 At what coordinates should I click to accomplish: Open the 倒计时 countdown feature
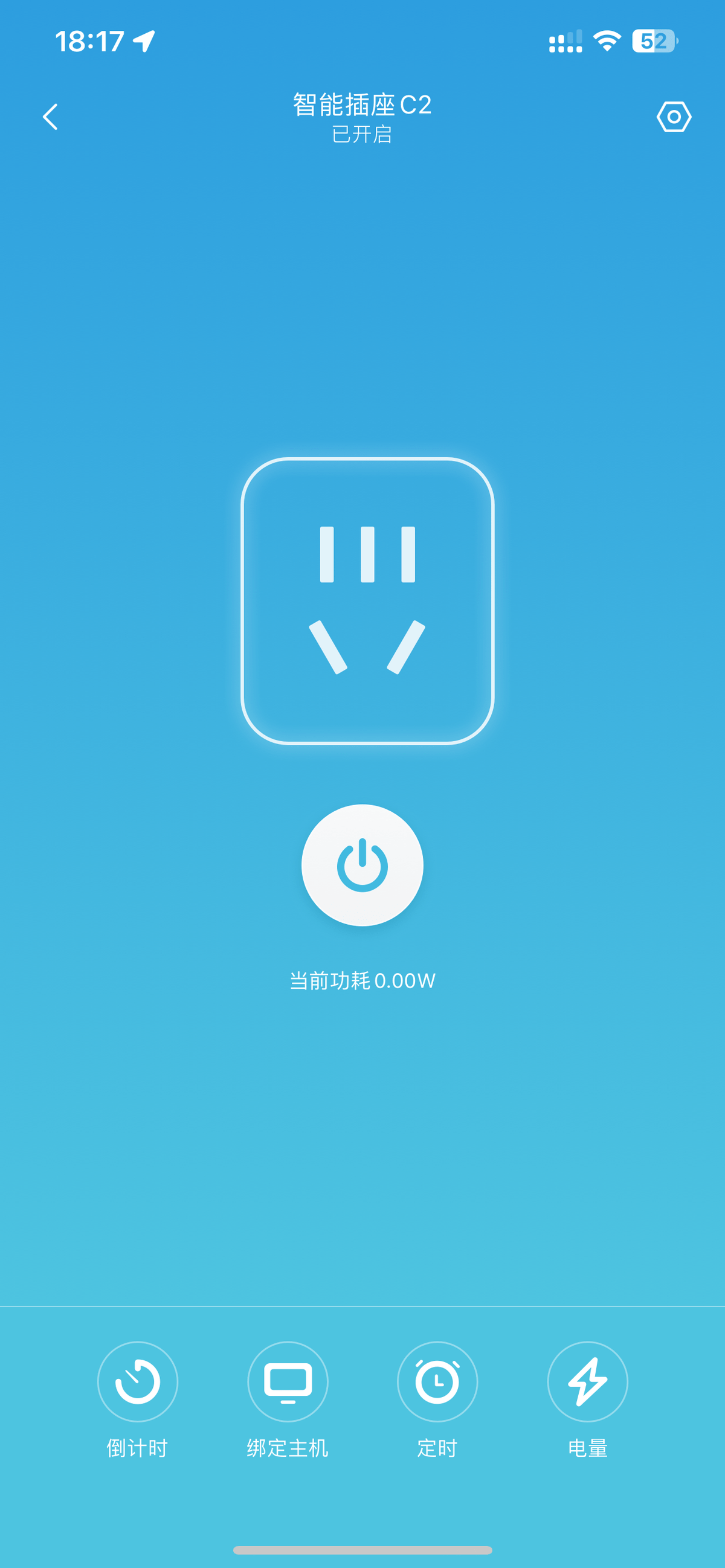(138, 1381)
